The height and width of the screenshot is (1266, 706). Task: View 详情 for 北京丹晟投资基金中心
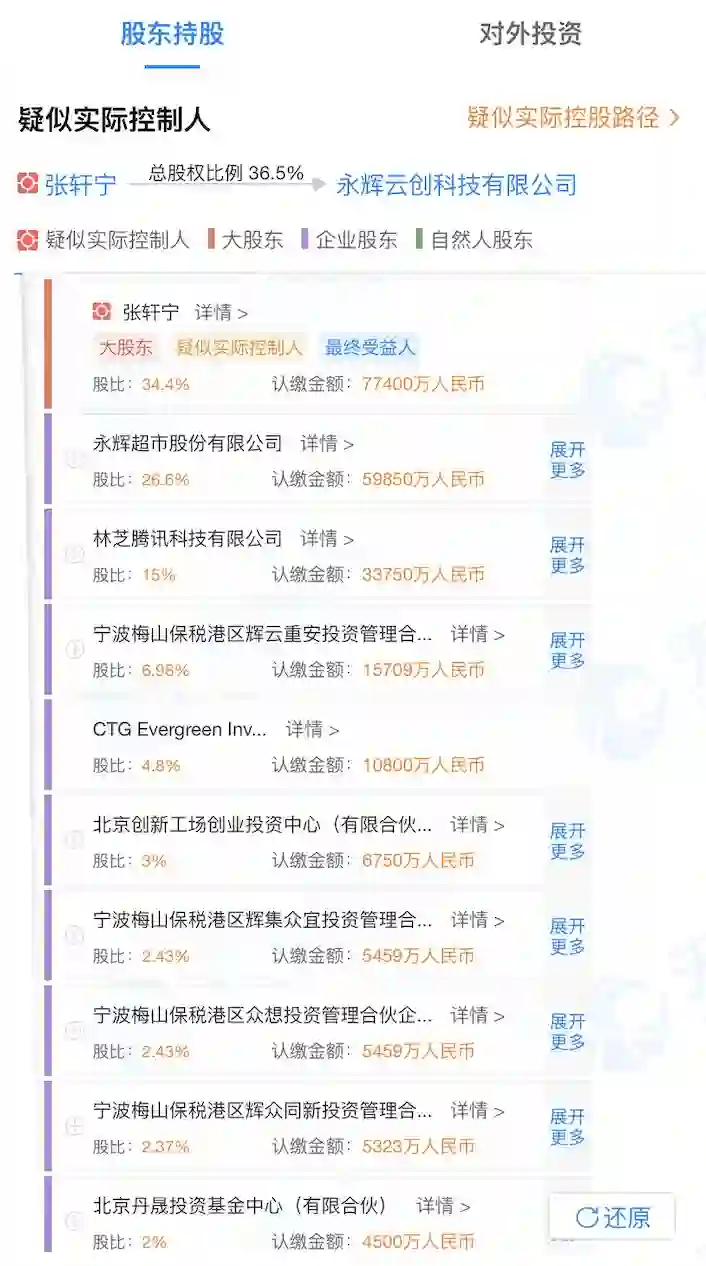point(443,1206)
